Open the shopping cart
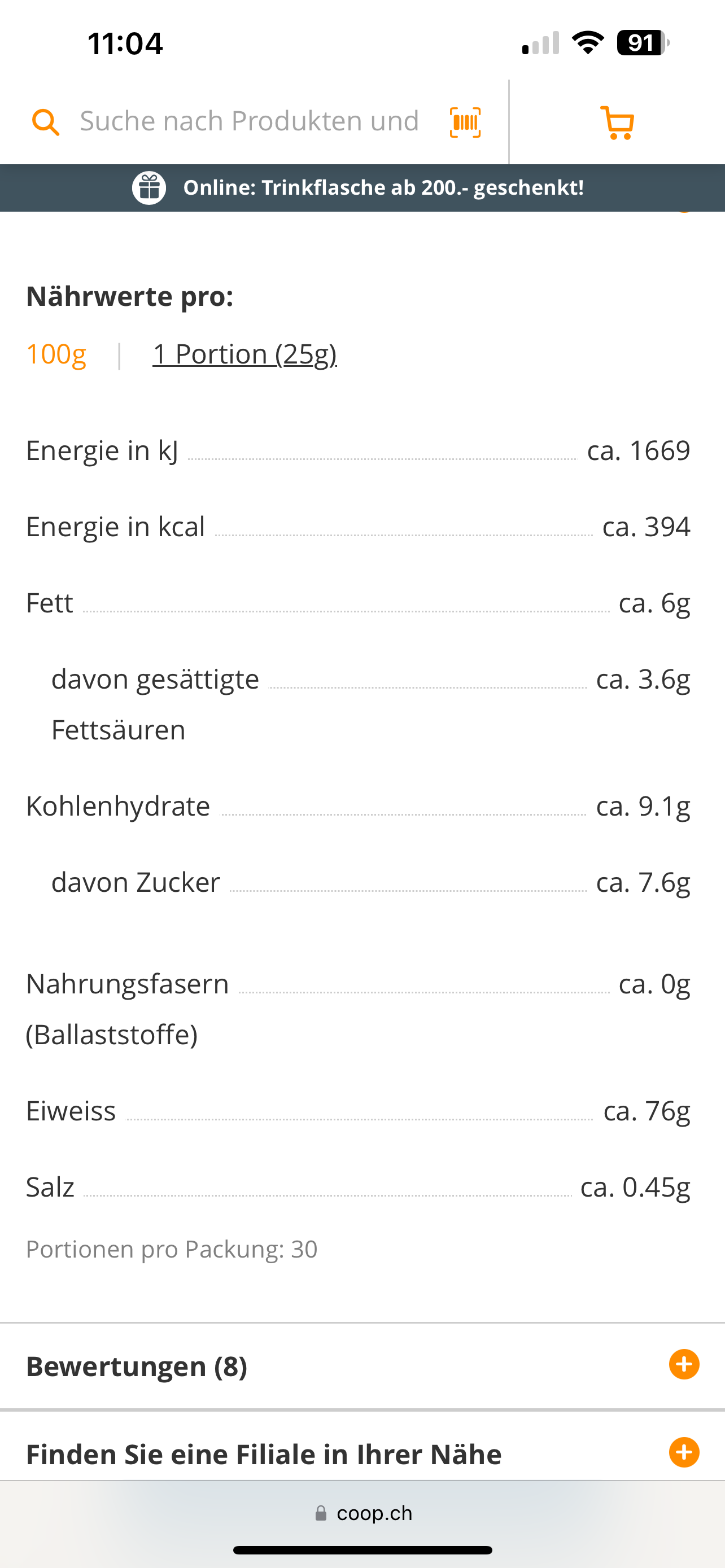The height and width of the screenshot is (1568, 725). tap(617, 122)
